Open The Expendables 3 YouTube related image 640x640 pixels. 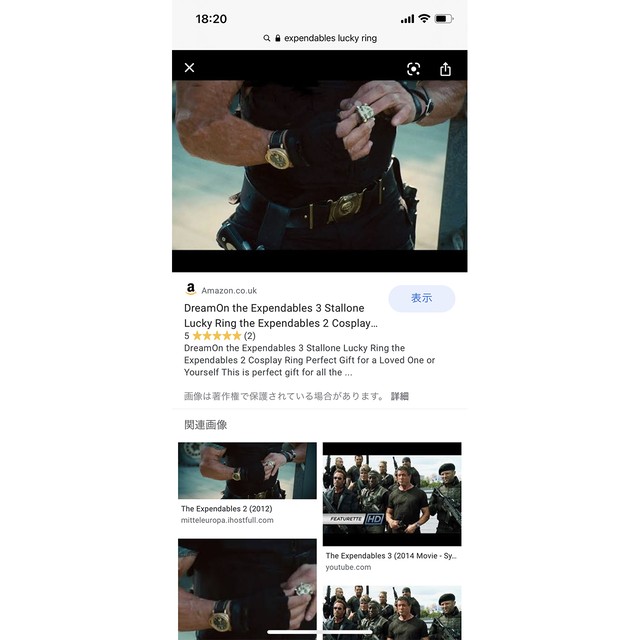(391, 495)
